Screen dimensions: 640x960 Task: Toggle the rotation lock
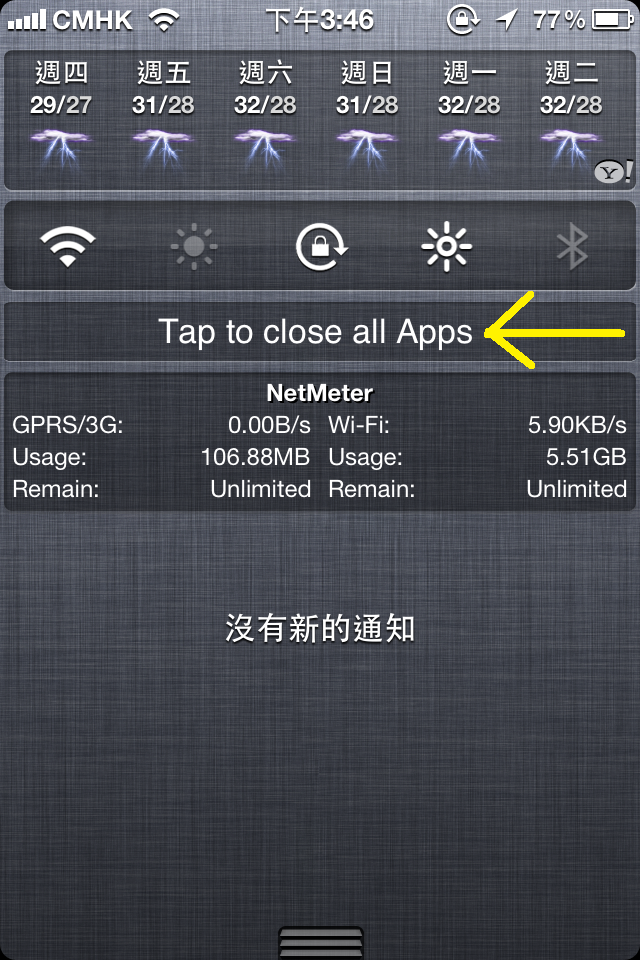coord(321,246)
